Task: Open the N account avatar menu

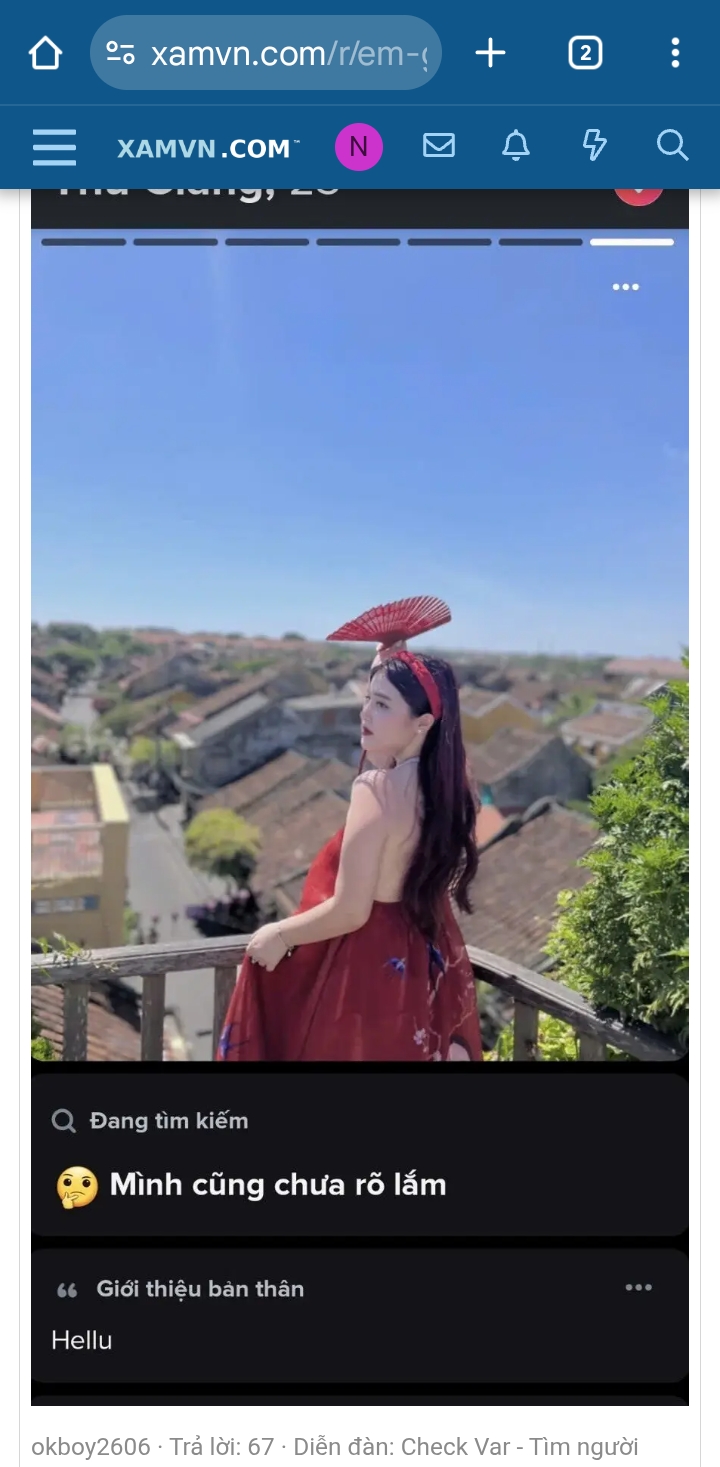Action: click(x=358, y=147)
